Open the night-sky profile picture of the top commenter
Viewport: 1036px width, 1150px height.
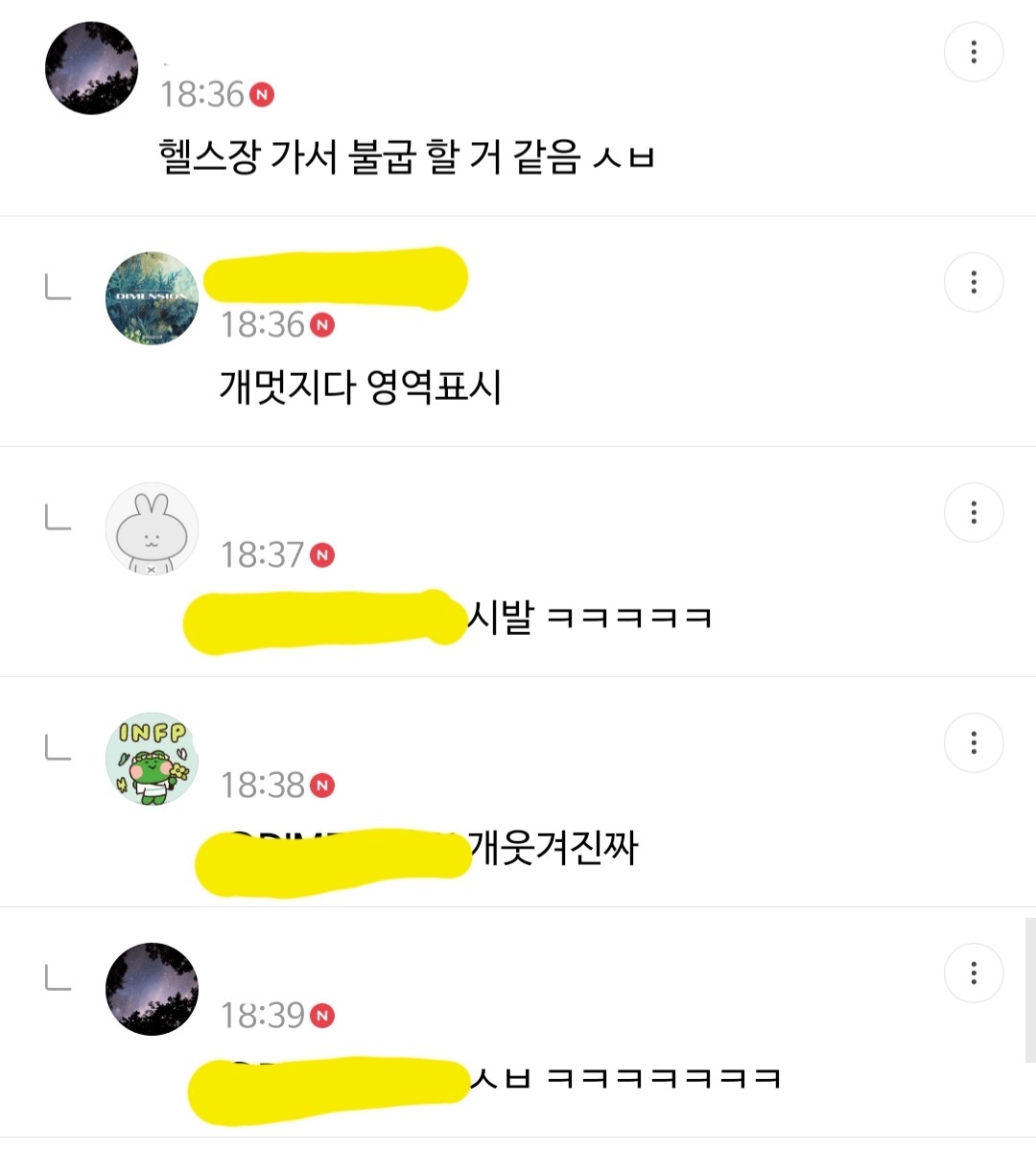91,68
